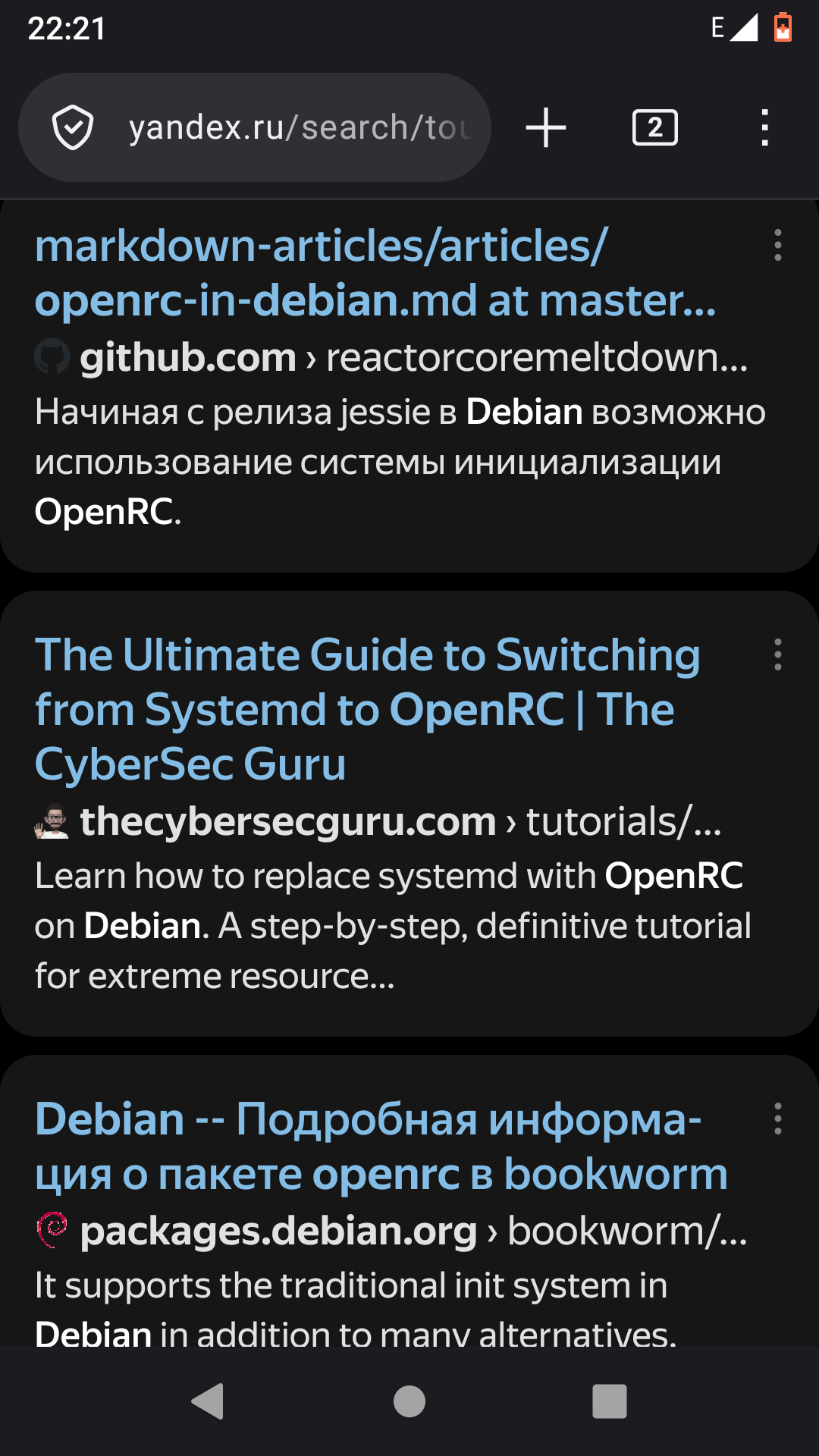This screenshot has width=819, height=1456.
Task: Show the two open tabs
Action: pos(655,127)
